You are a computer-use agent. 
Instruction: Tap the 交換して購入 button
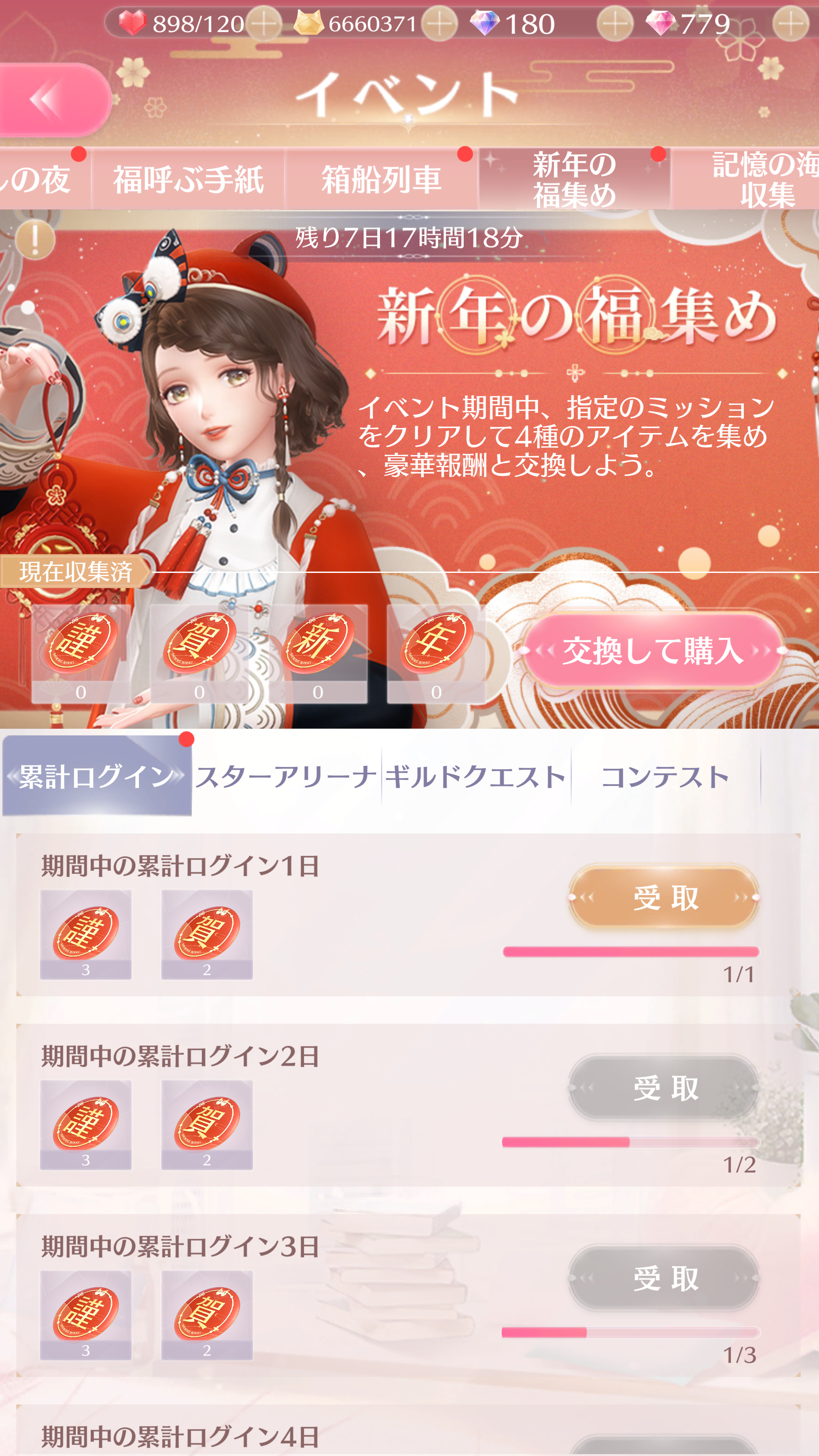pyautogui.click(x=653, y=650)
